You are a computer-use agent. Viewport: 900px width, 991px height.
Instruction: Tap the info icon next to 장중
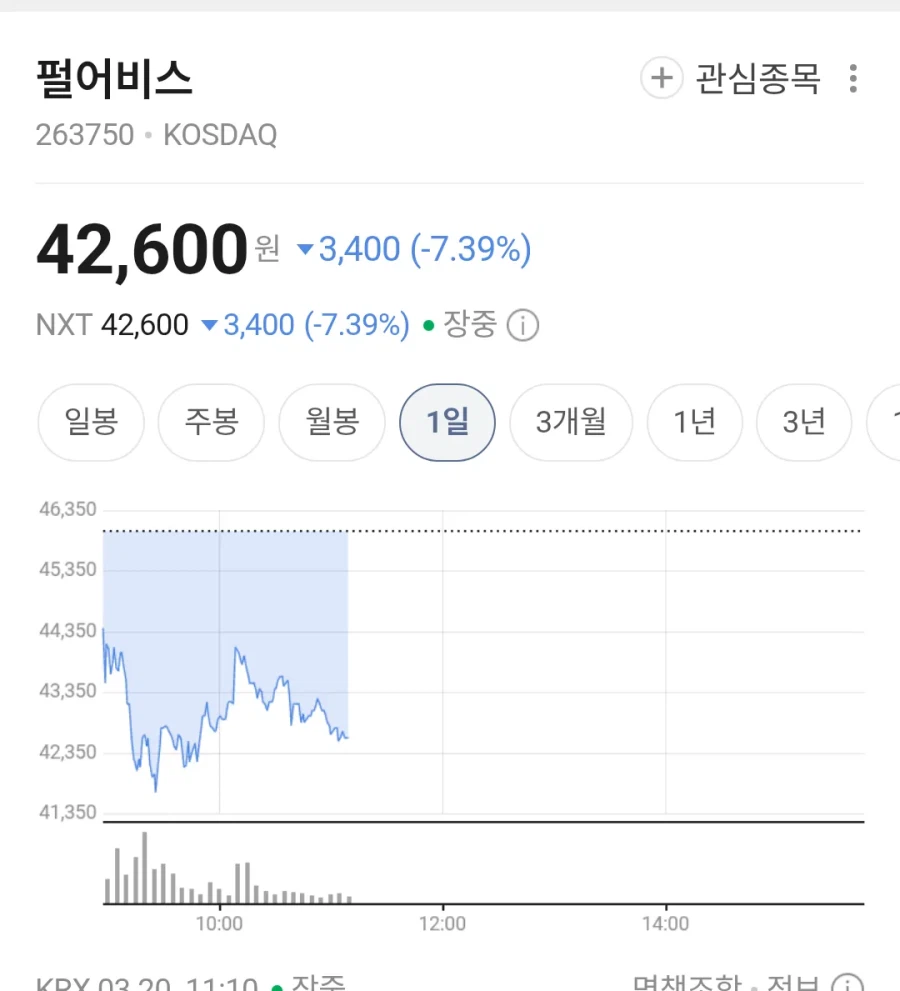click(524, 324)
